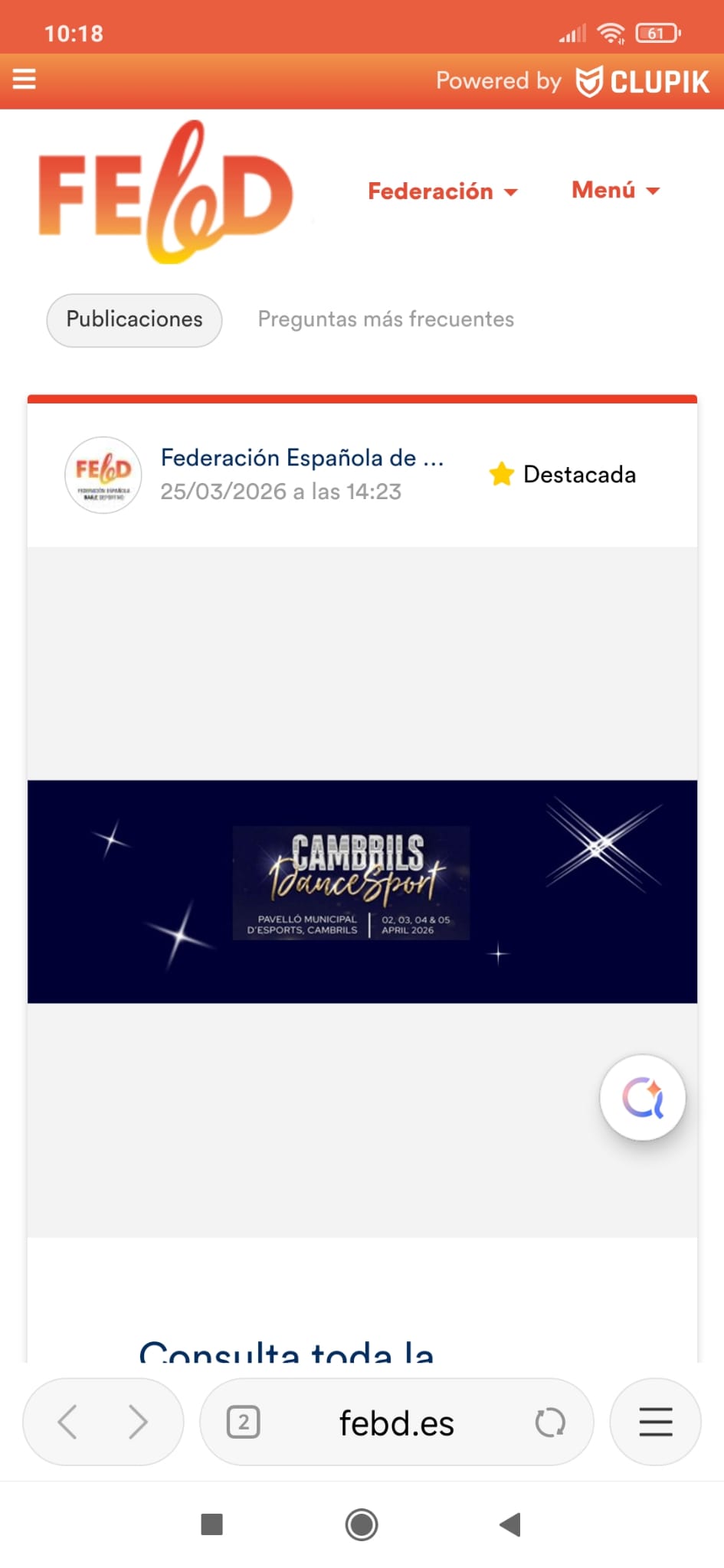Open the Federación Española de post title

coord(302,457)
